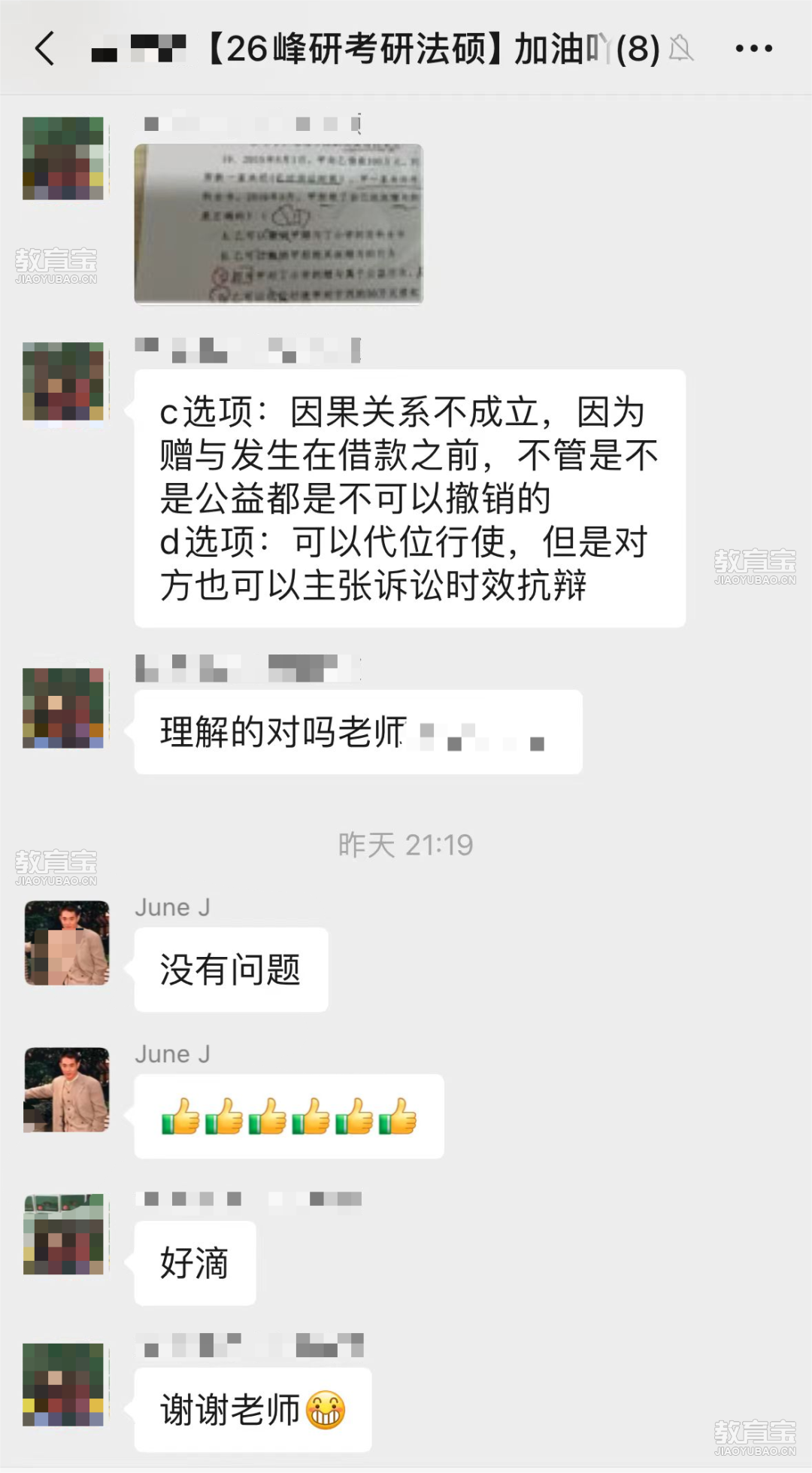Open avatar of sender of 理解的对吗老师

(64, 708)
